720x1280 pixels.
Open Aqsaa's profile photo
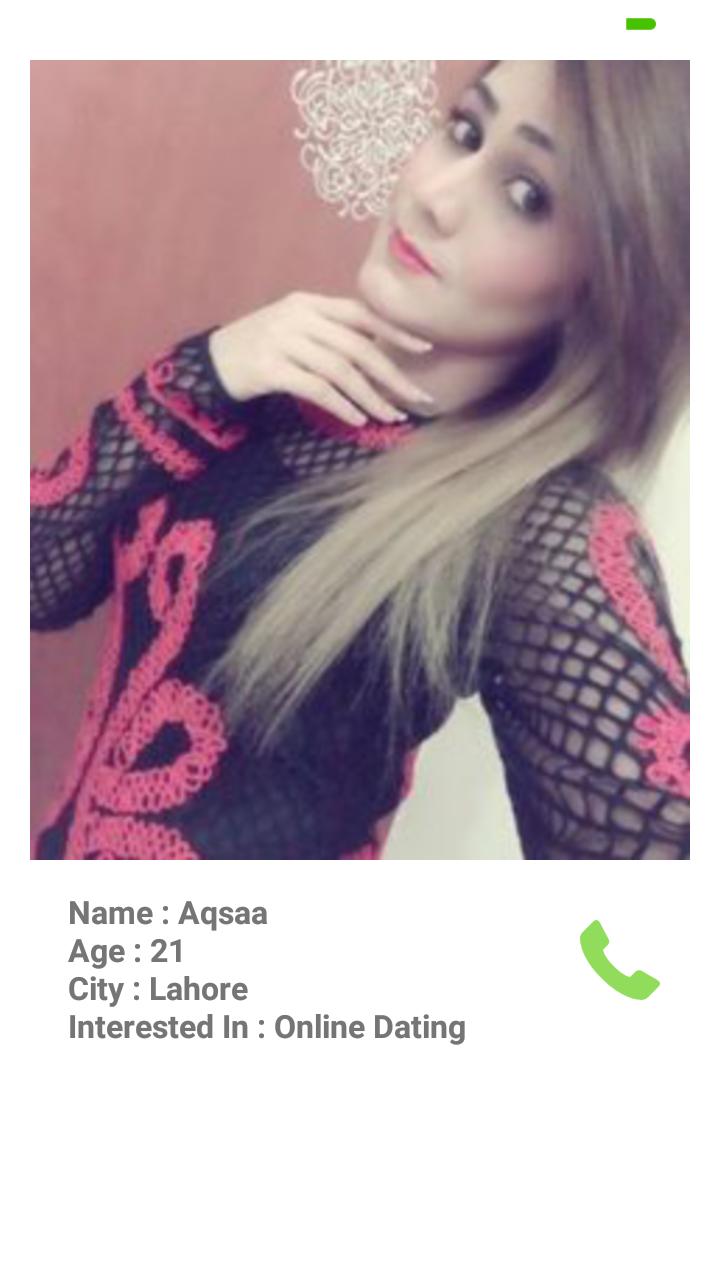[360, 460]
